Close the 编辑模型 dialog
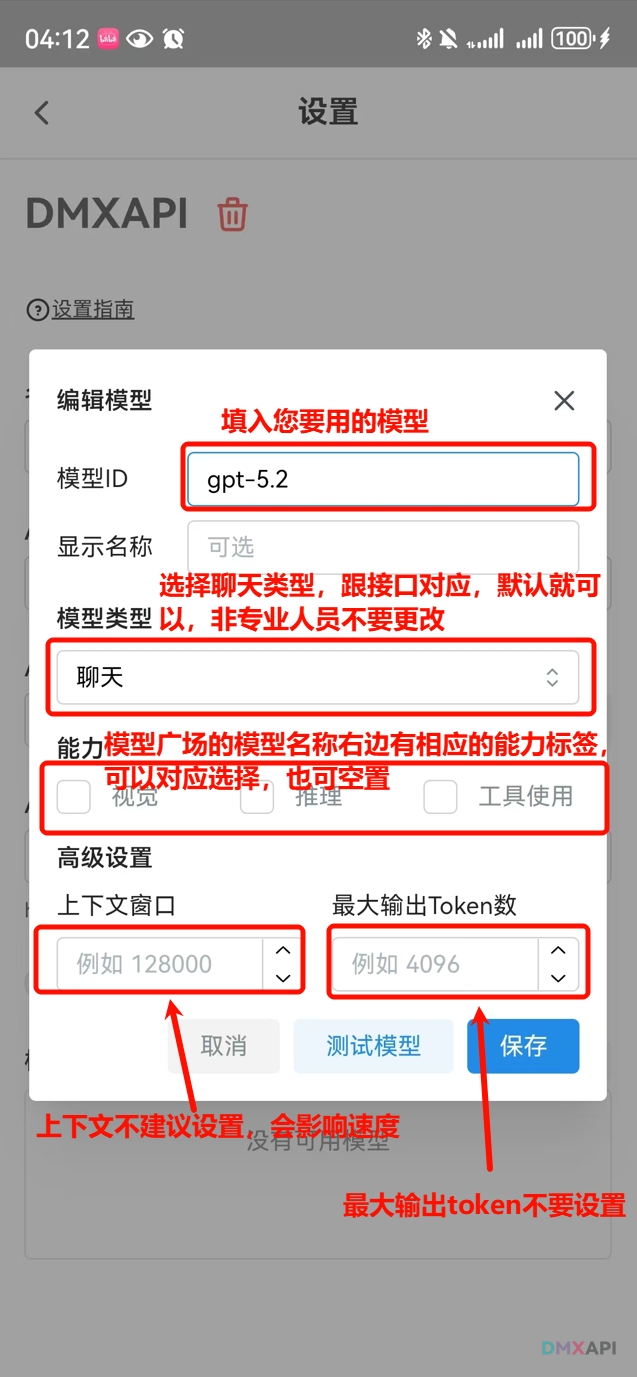 (564, 401)
